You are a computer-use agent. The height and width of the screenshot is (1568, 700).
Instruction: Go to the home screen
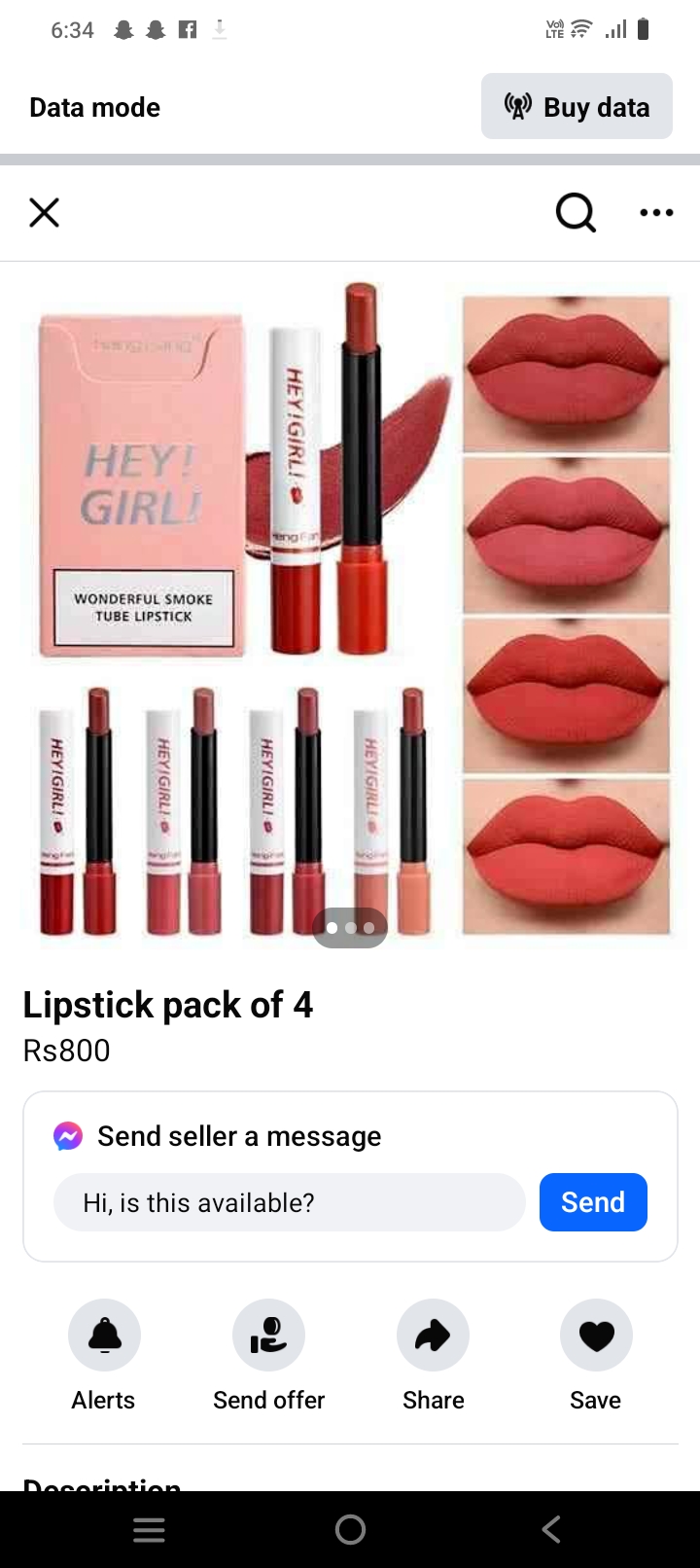[x=350, y=1529]
